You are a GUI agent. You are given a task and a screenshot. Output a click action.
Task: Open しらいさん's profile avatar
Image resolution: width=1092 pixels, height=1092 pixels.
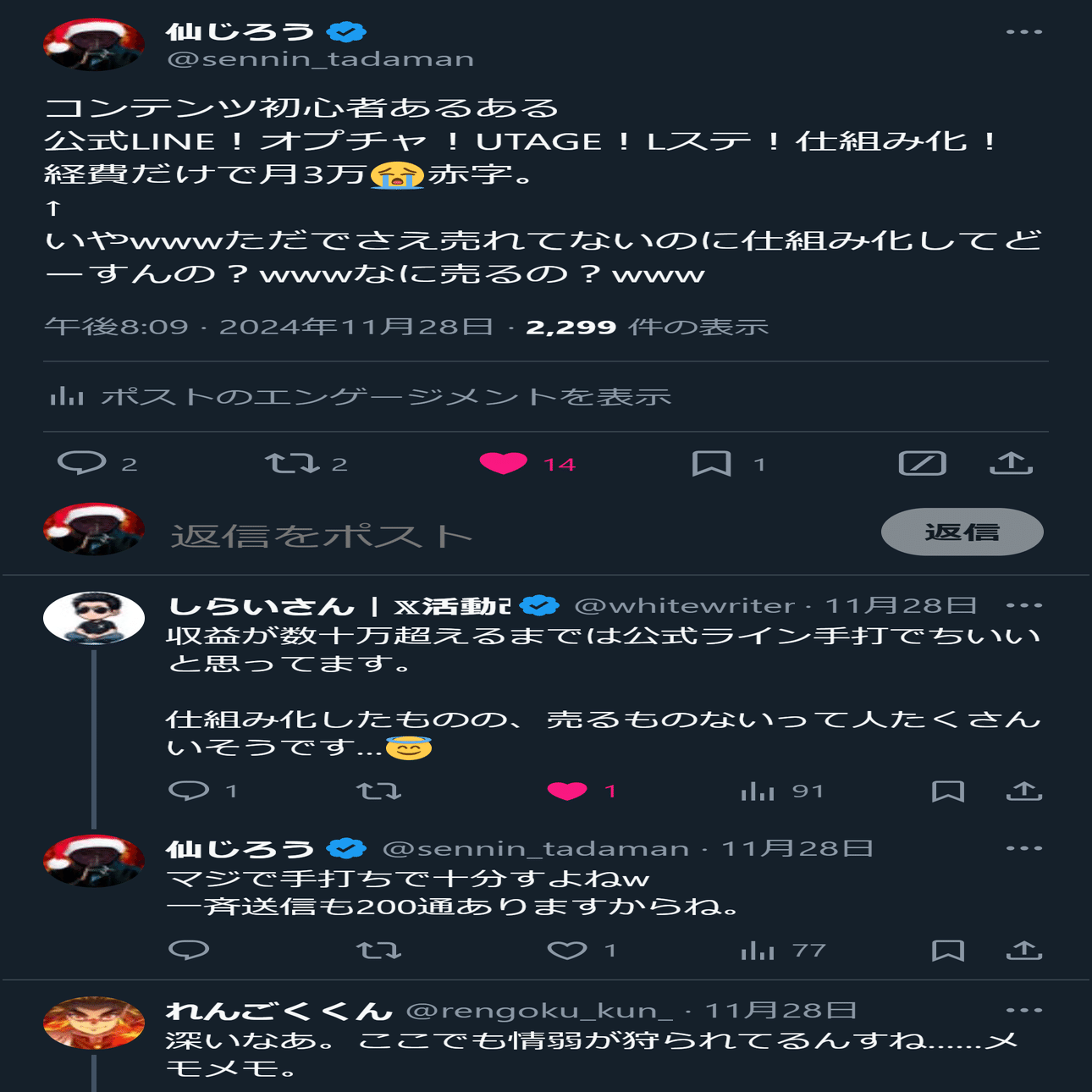(93, 618)
